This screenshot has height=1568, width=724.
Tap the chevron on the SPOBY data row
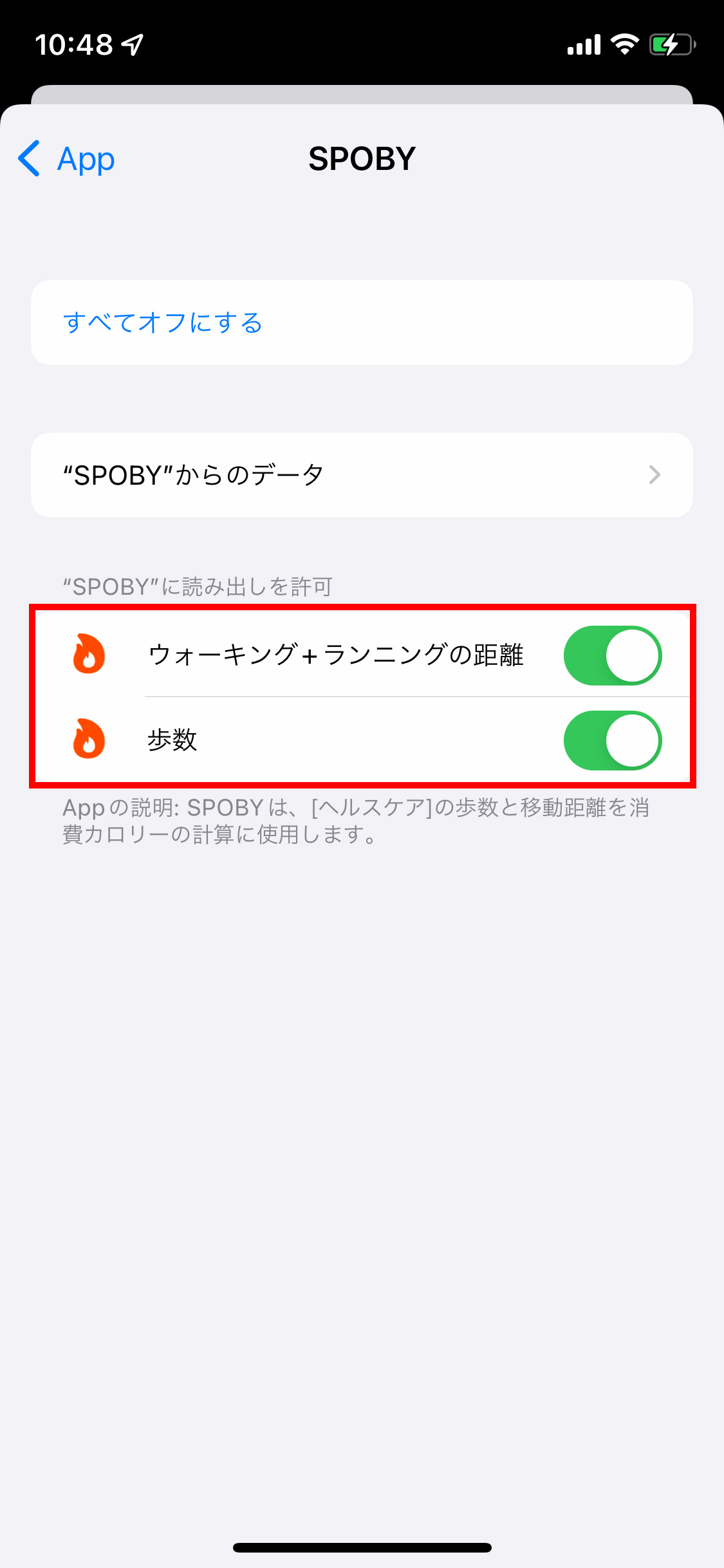[655, 474]
